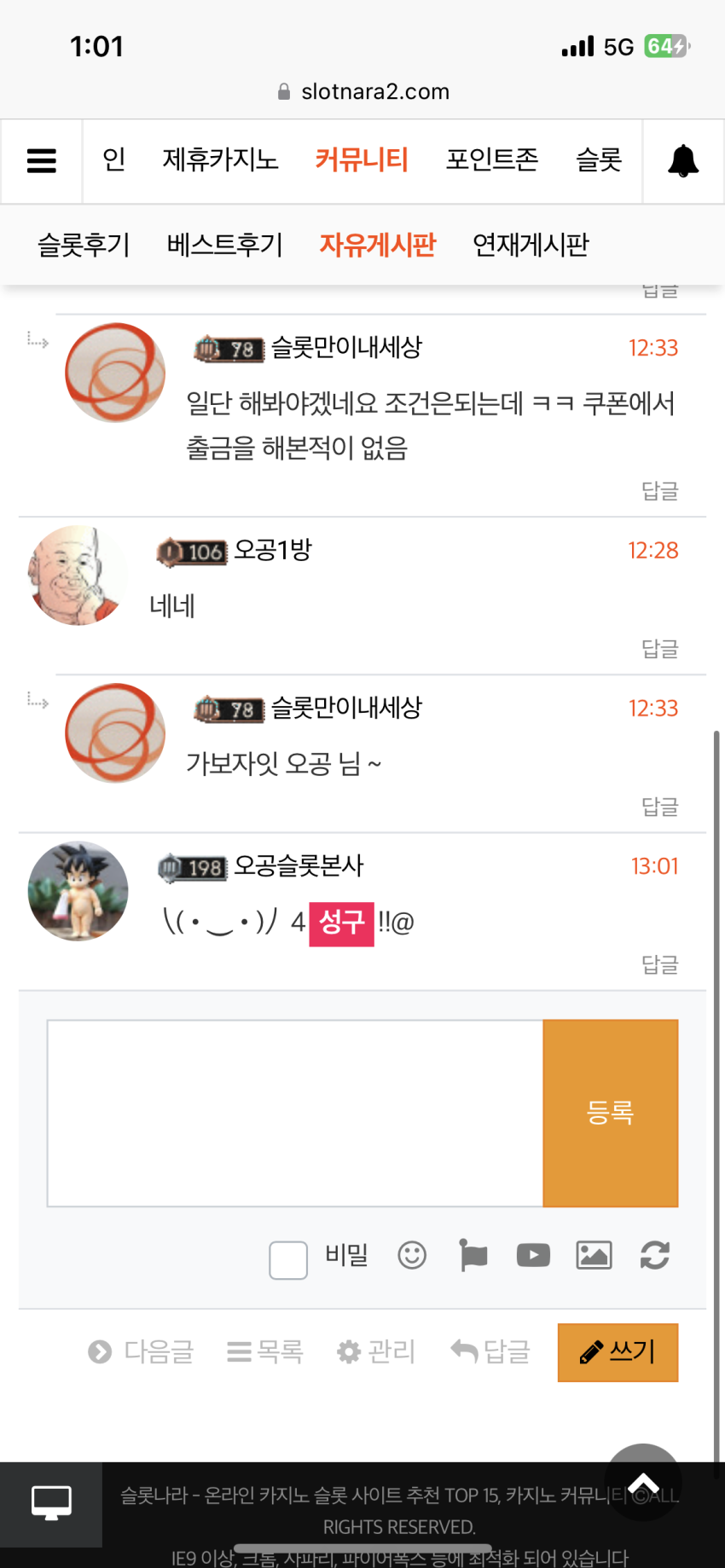Select the 슬롯후기 sub-tab
Screen dimensions: 725x1568
(x=84, y=245)
